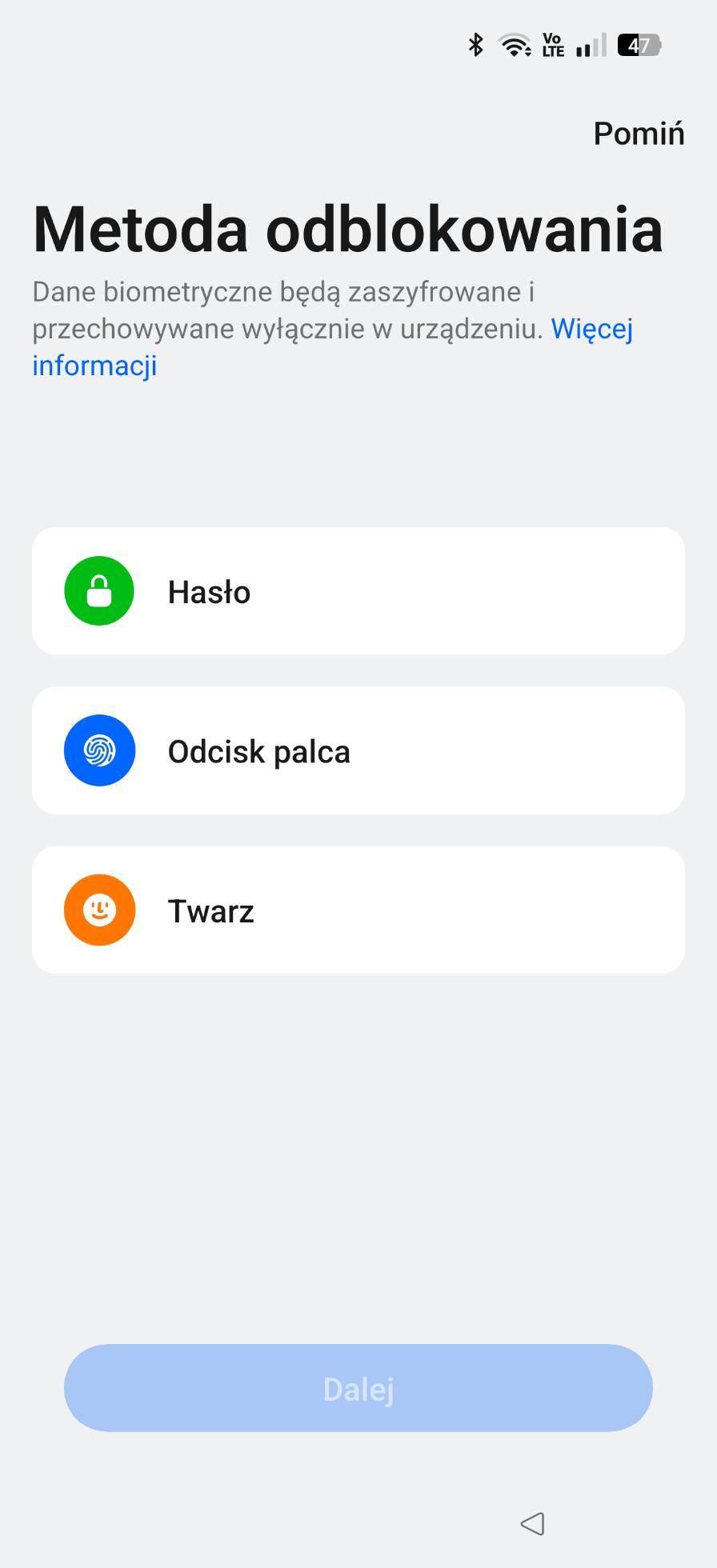
Task: Tap the Dalej button
Action: point(358,1388)
